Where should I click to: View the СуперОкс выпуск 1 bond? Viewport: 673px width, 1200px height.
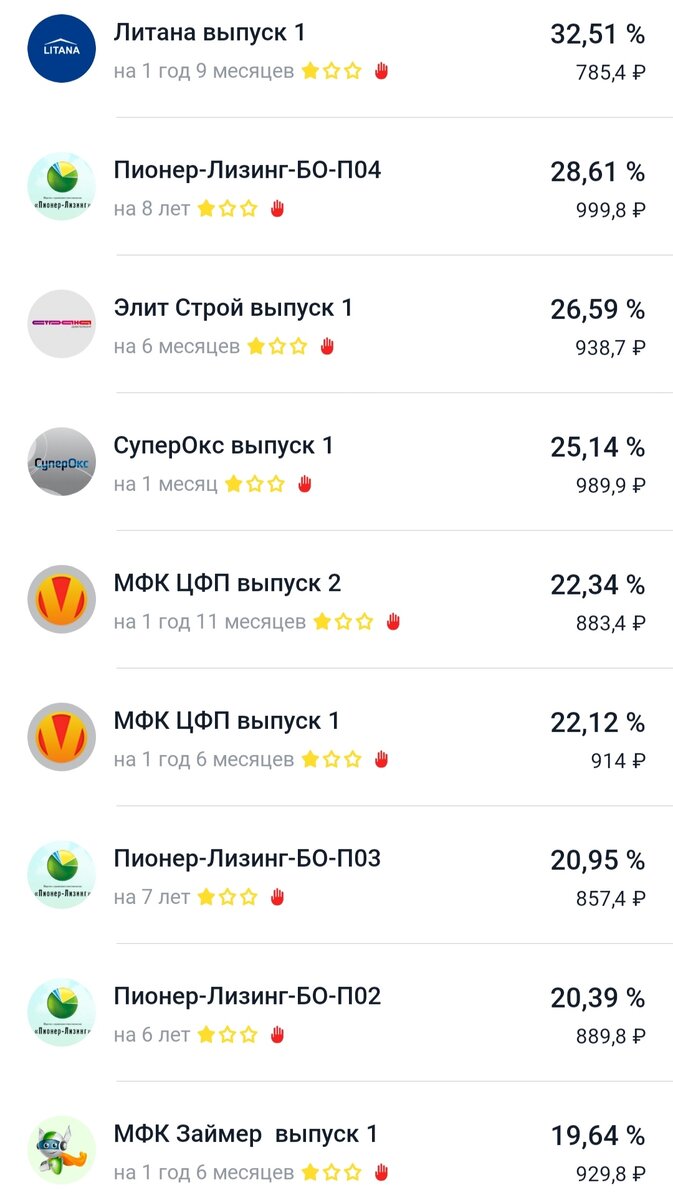pyautogui.click(x=223, y=446)
